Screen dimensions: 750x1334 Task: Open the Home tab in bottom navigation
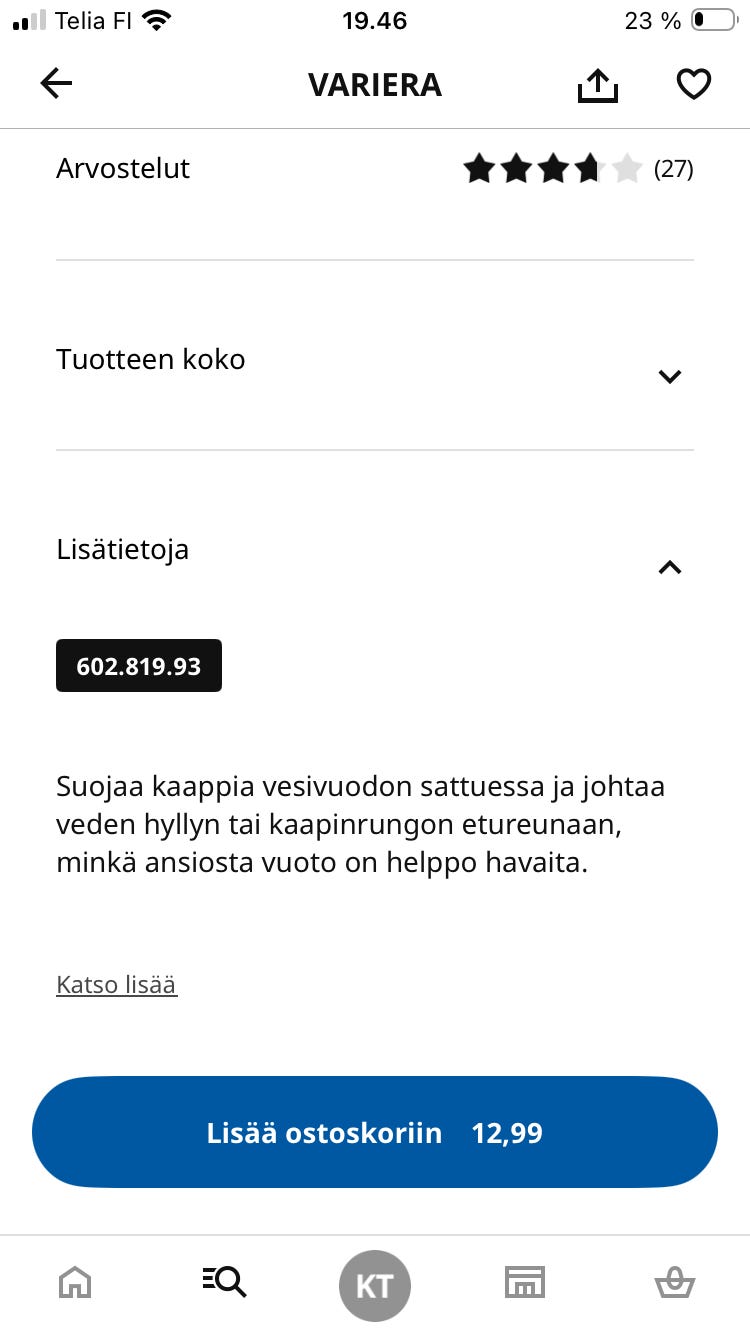75,1283
